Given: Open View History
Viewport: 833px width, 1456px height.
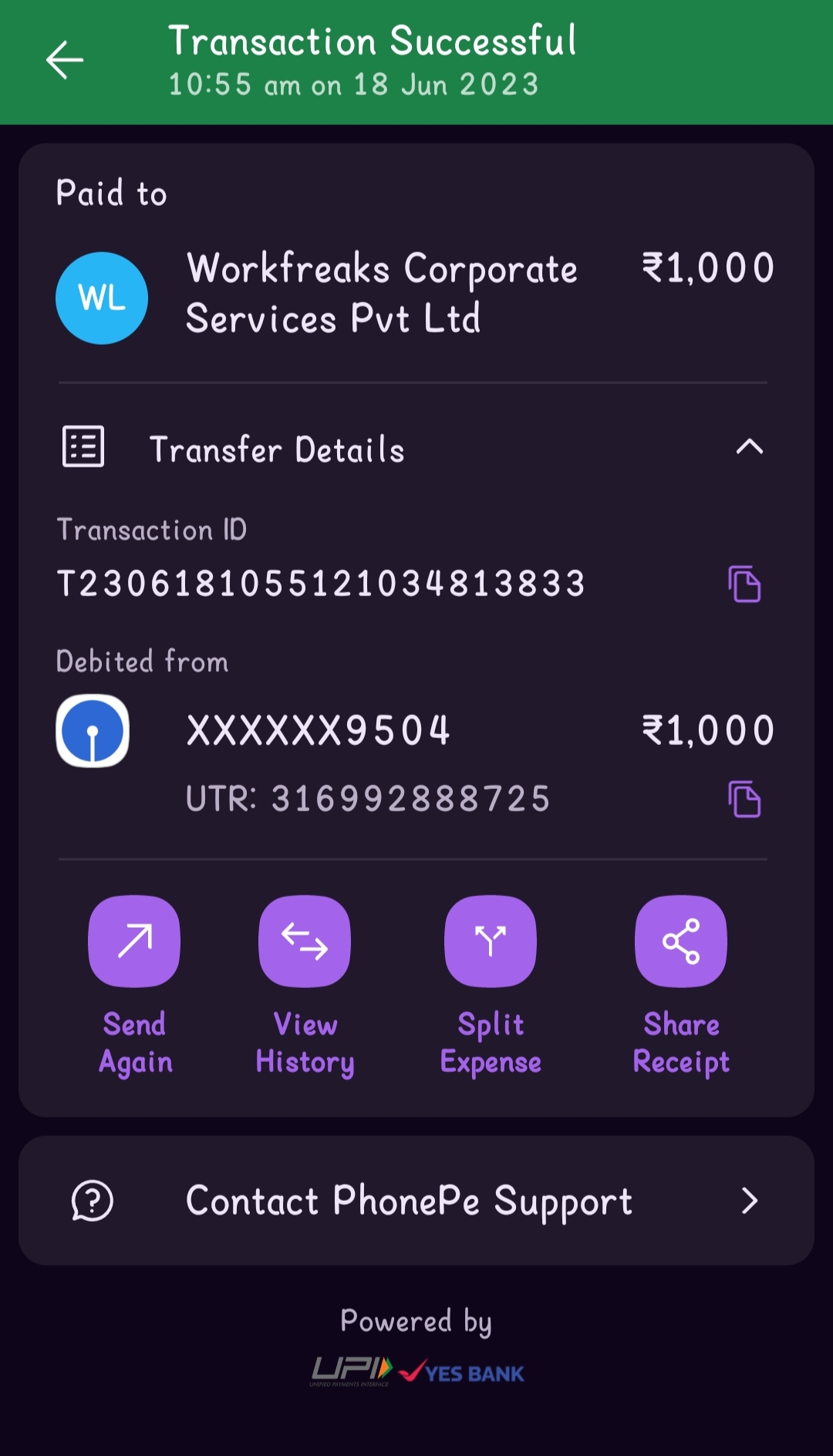Looking at the screenshot, I should click(305, 986).
